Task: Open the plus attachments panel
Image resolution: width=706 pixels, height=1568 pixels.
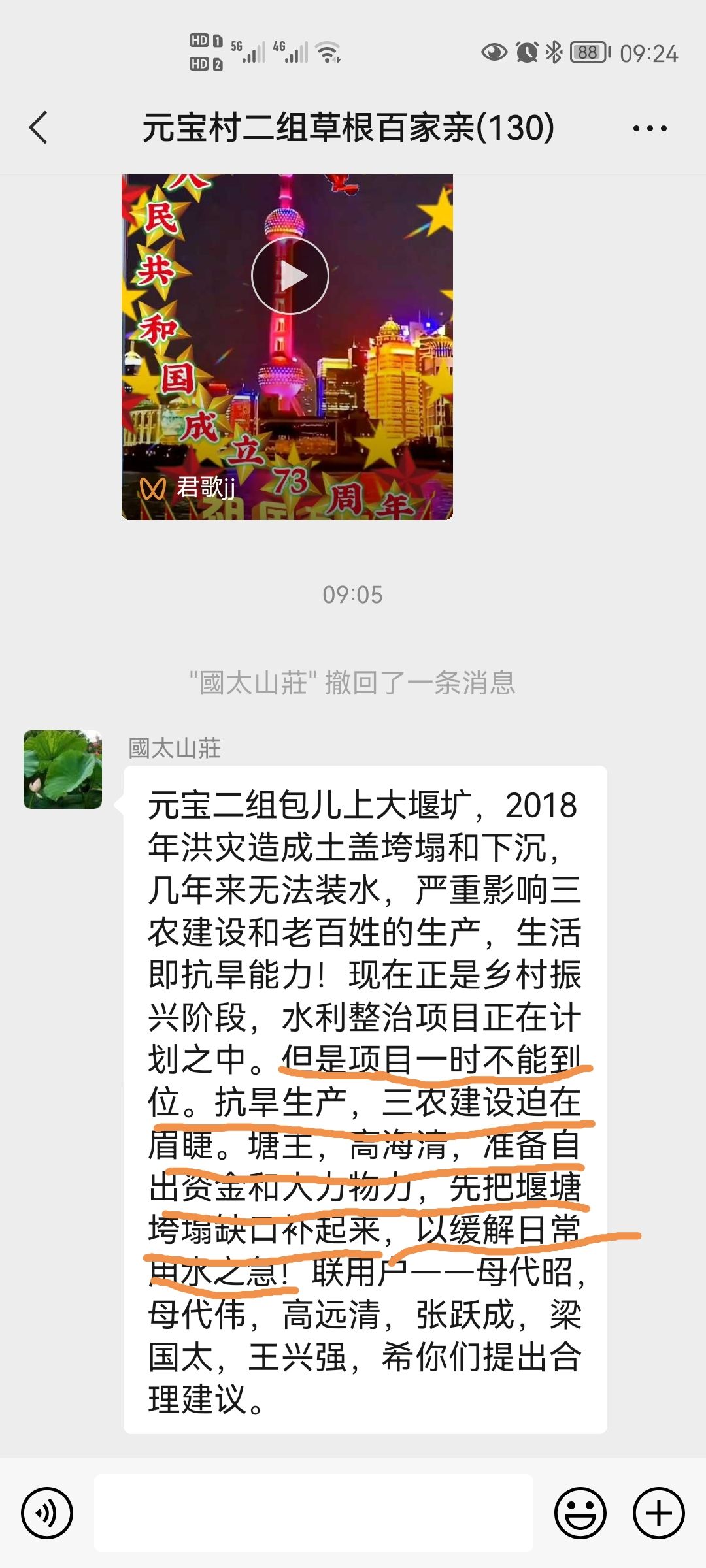Action: click(658, 1512)
